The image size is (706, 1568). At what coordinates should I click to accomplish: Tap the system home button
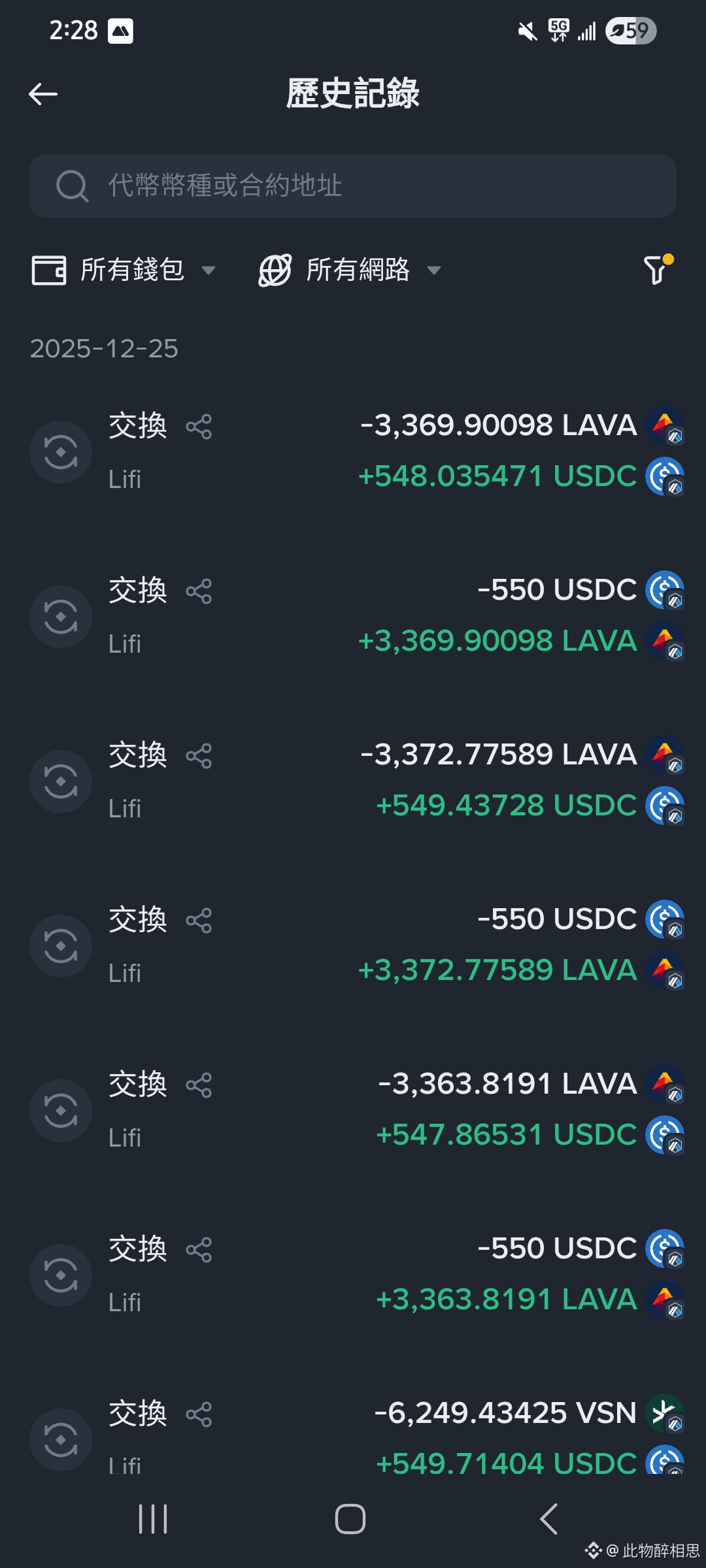350,1519
